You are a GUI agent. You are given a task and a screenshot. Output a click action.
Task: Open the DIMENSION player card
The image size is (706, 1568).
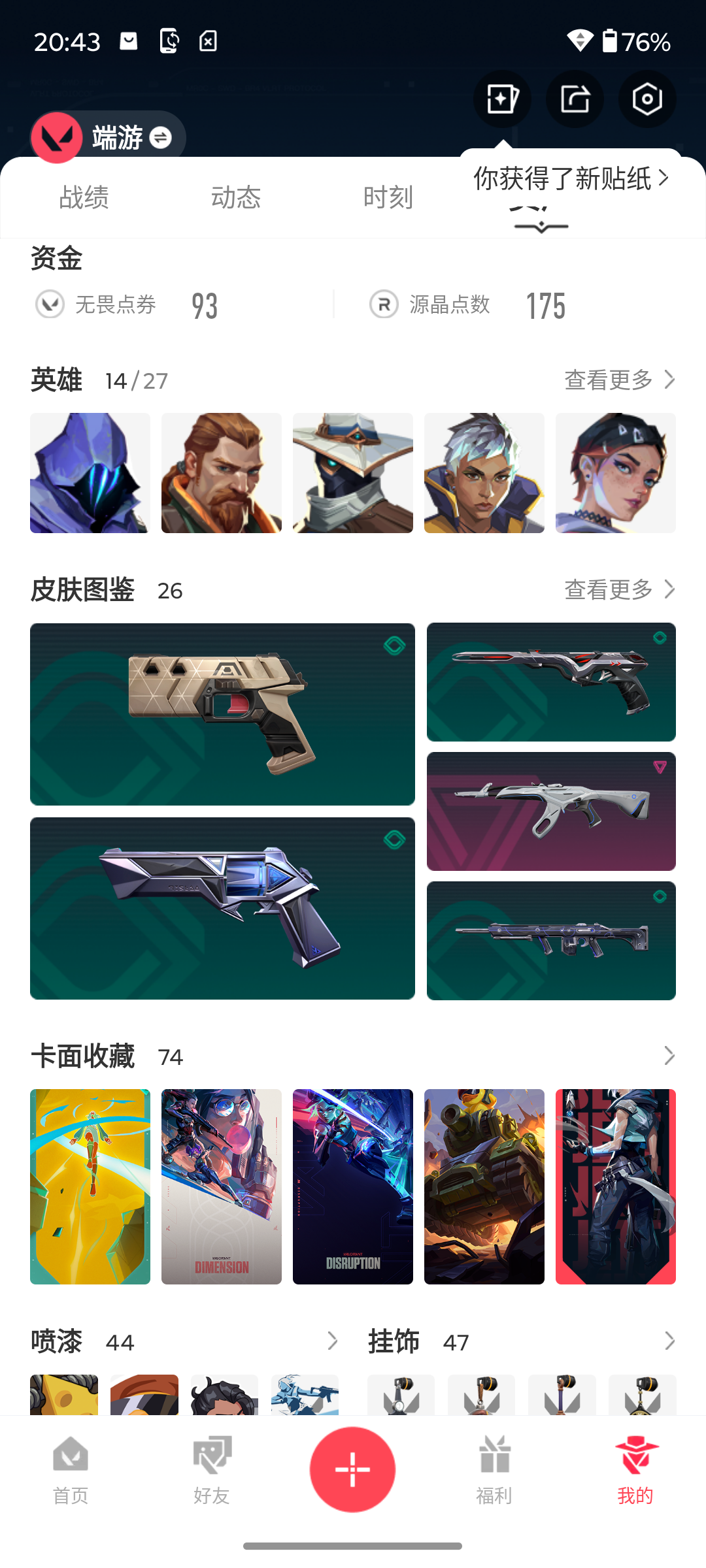(x=222, y=1186)
